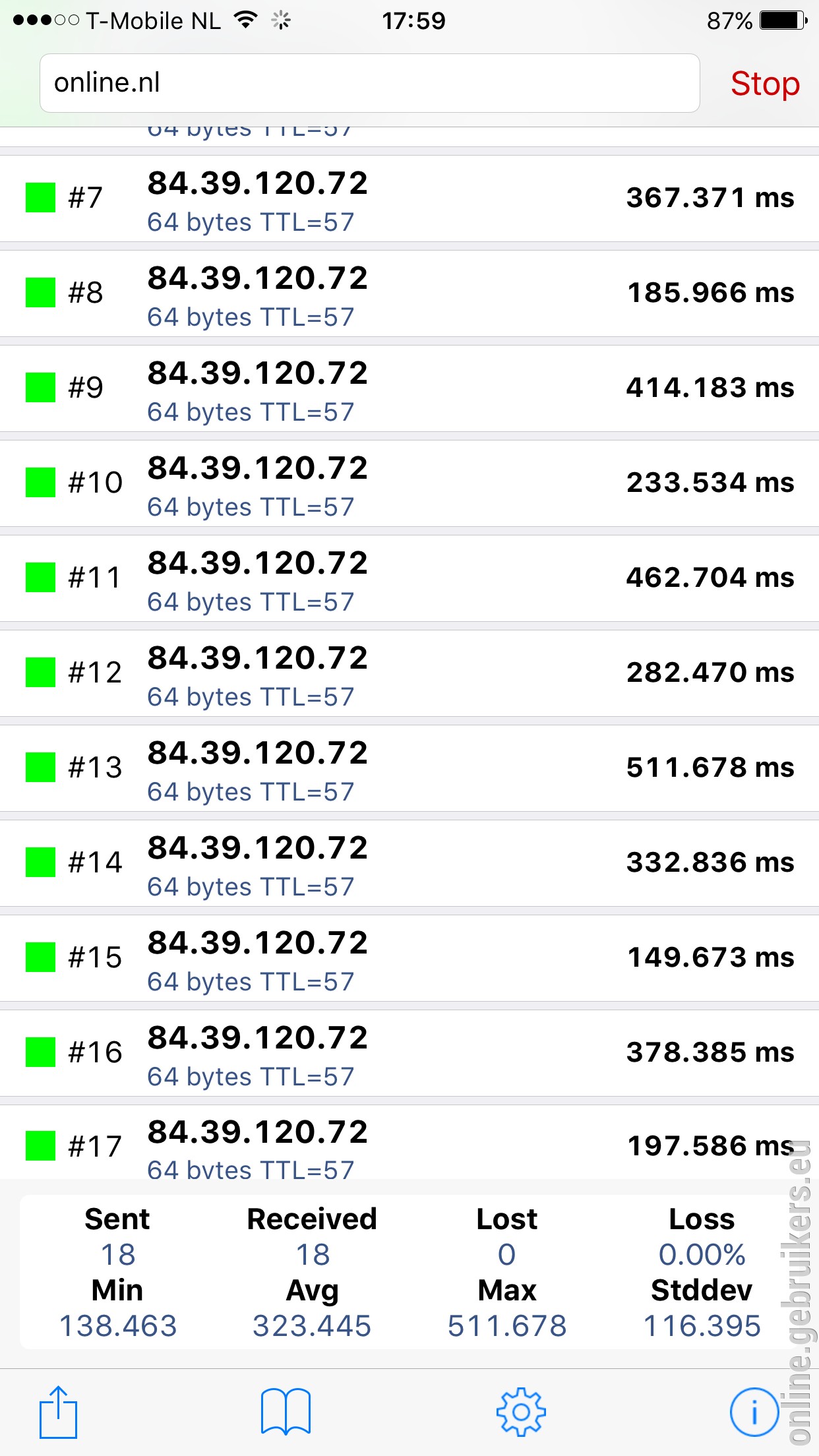Edit the online.nl host field
The image size is (819, 1456).
click(x=369, y=83)
